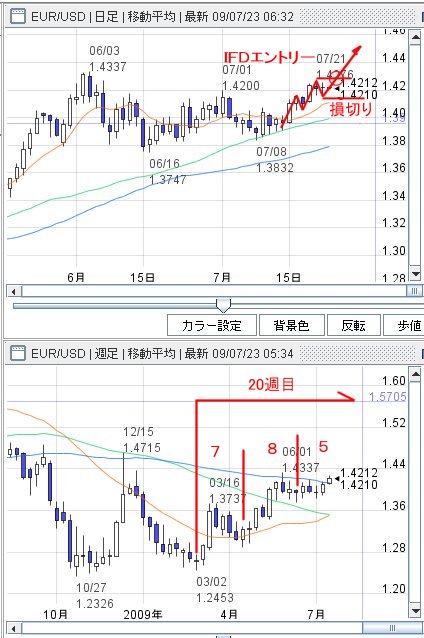Tap the daily chart's horizontal scroll left arrow
This screenshot has width=424, height=638.
[x=15, y=291]
